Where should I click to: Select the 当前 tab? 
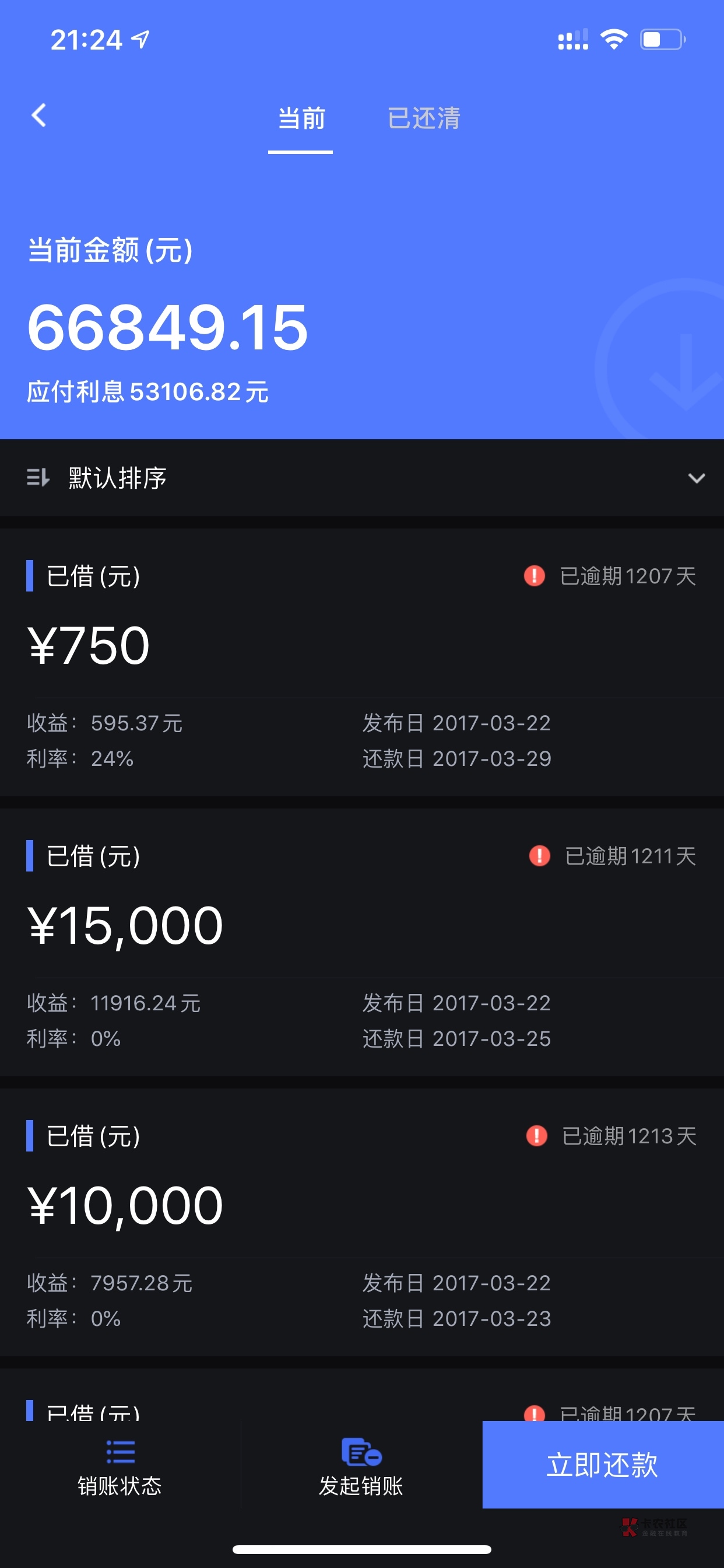[301, 118]
